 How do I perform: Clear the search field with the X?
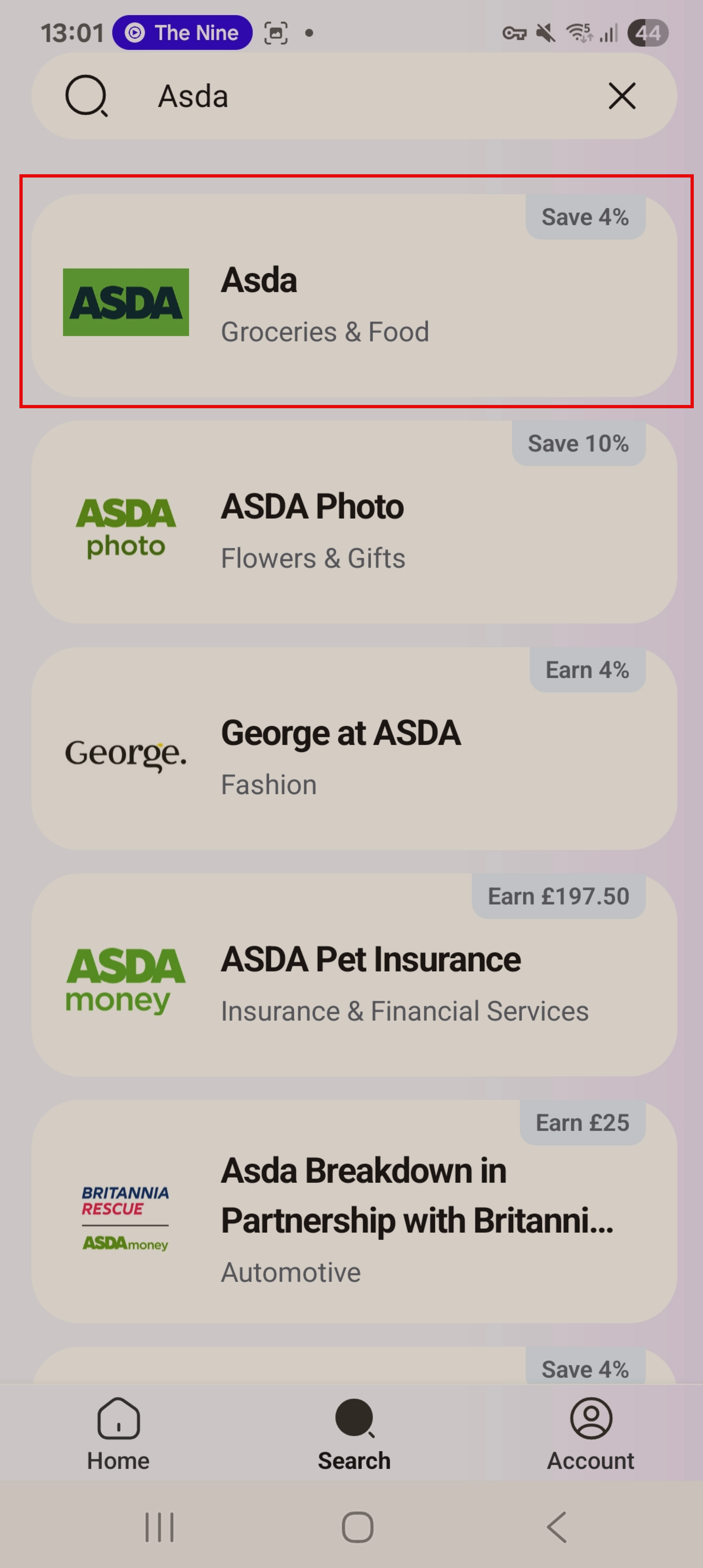tap(621, 96)
